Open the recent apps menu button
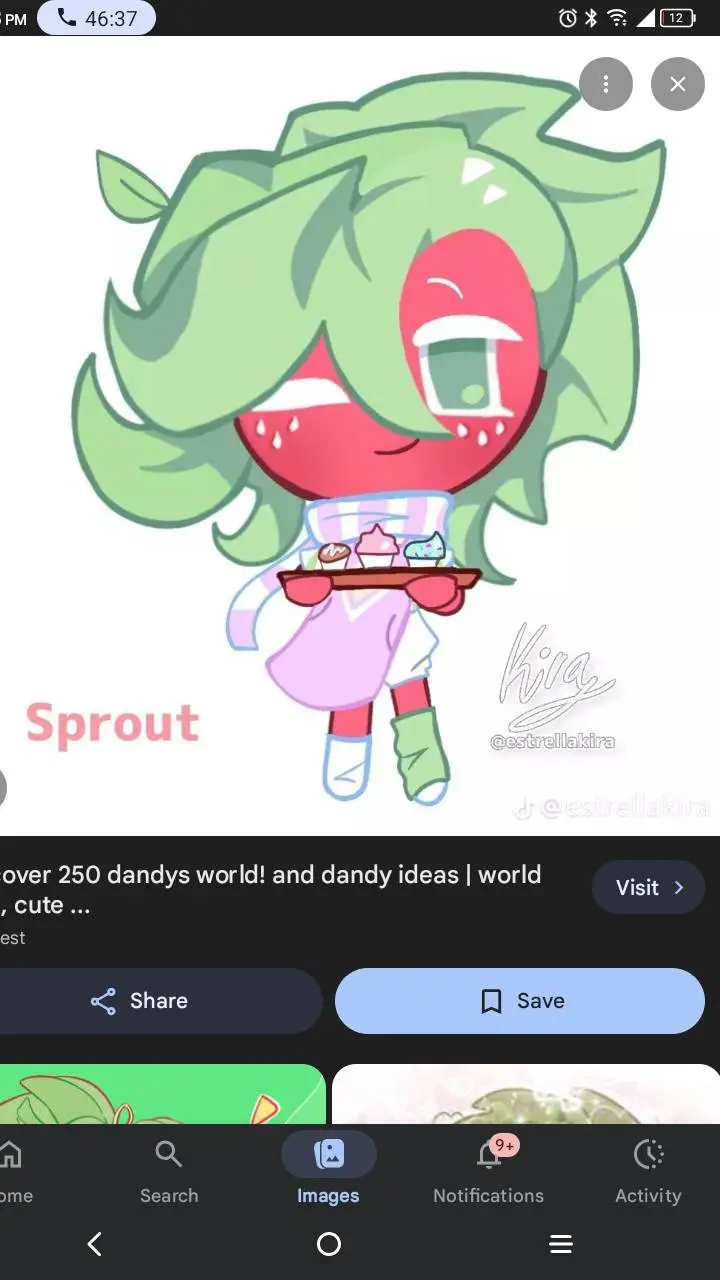Image resolution: width=720 pixels, height=1280 pixels. (x=561, y=1244)
